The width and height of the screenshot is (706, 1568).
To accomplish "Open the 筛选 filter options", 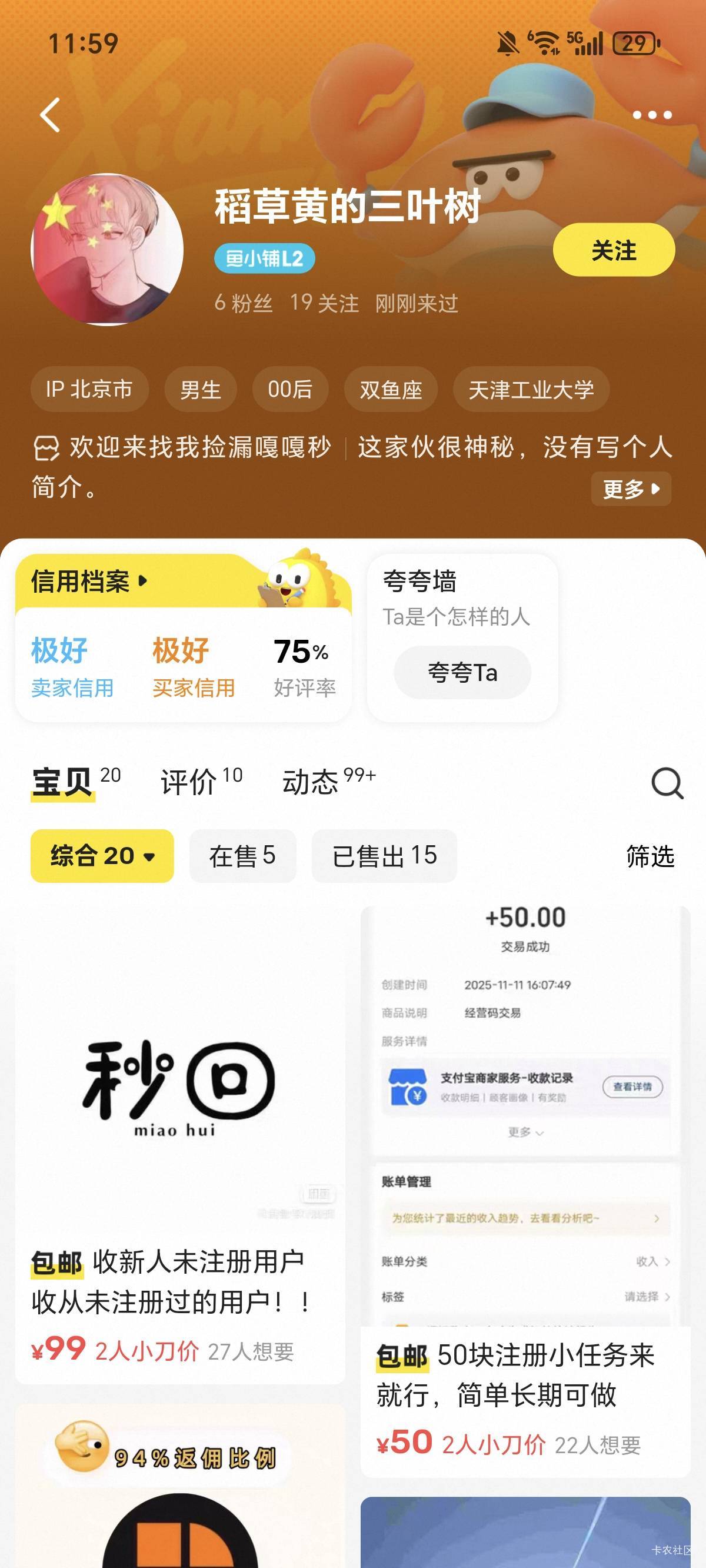I will click(x=650, y=856).
